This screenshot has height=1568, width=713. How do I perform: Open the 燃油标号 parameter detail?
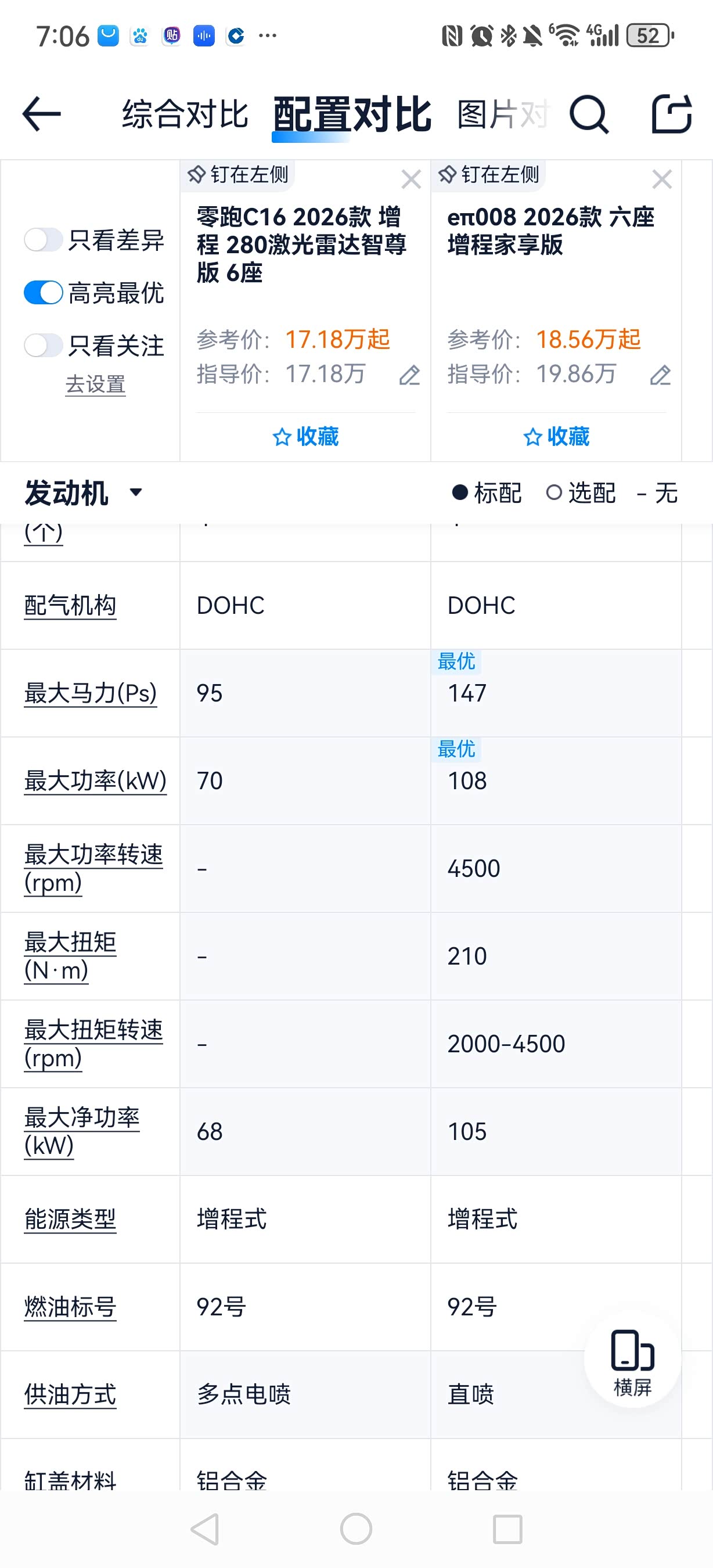point(69,1305)
